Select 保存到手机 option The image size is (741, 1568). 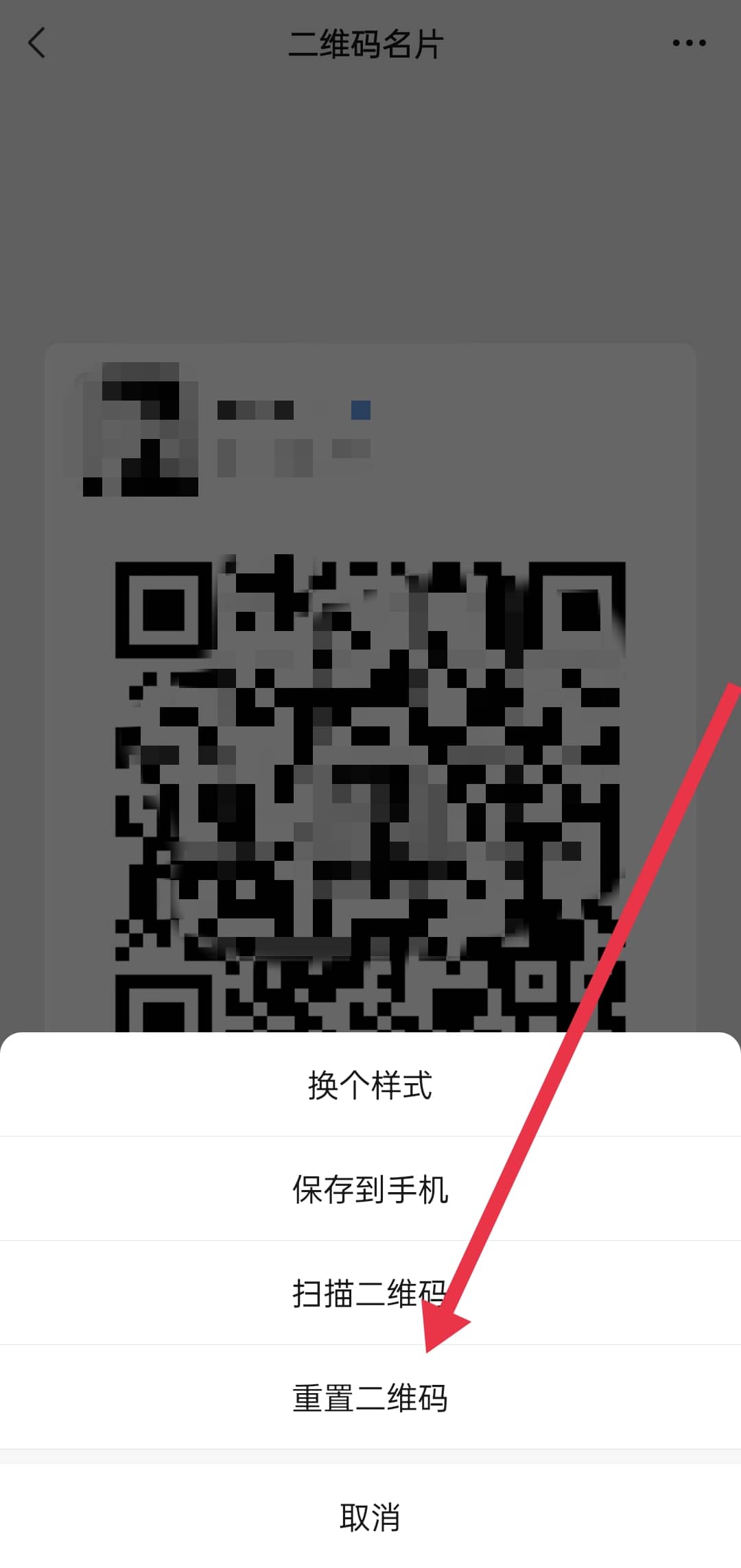click(x=370, y=1189)
